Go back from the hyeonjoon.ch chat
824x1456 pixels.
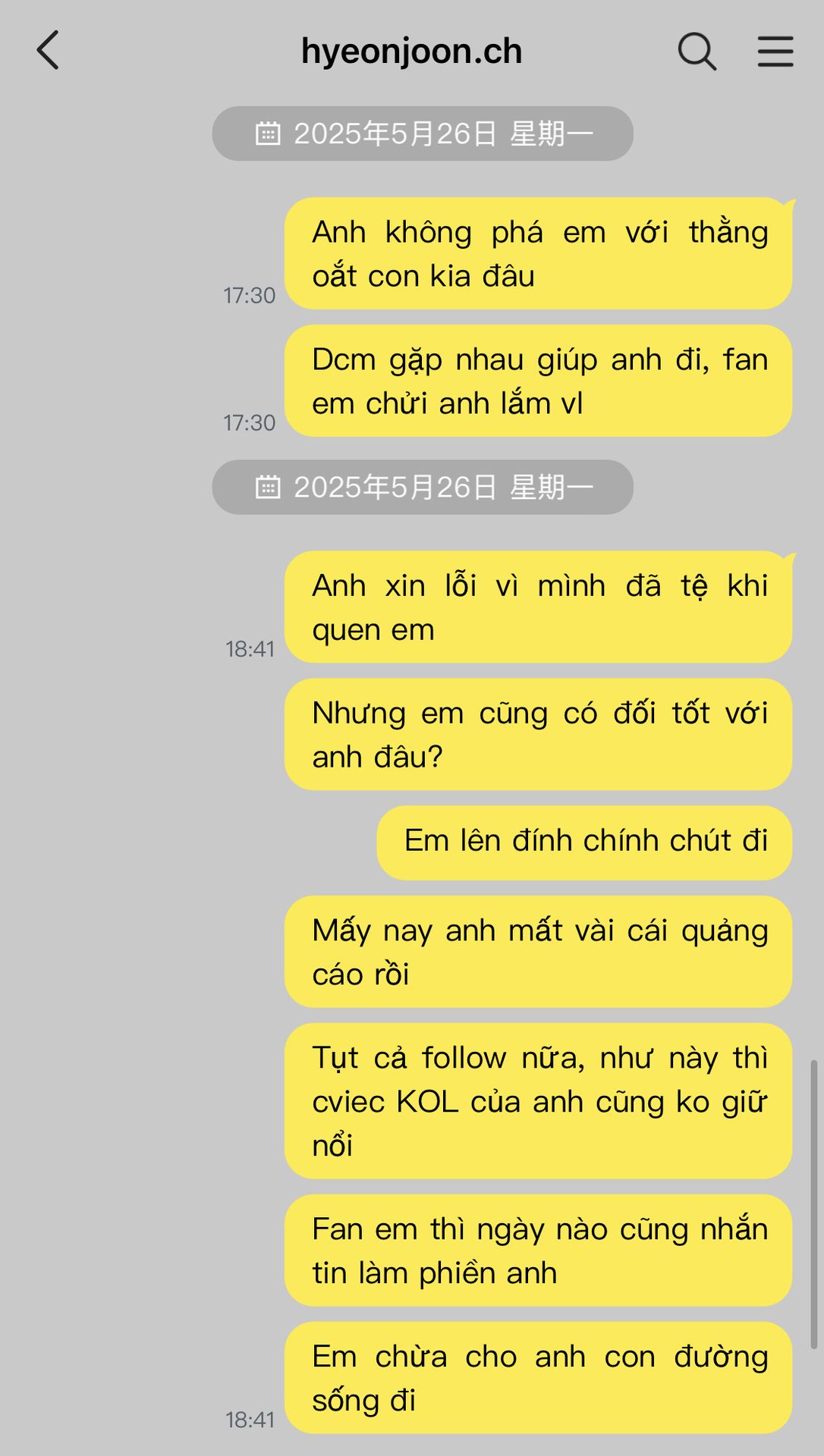[x=48, y=51]
